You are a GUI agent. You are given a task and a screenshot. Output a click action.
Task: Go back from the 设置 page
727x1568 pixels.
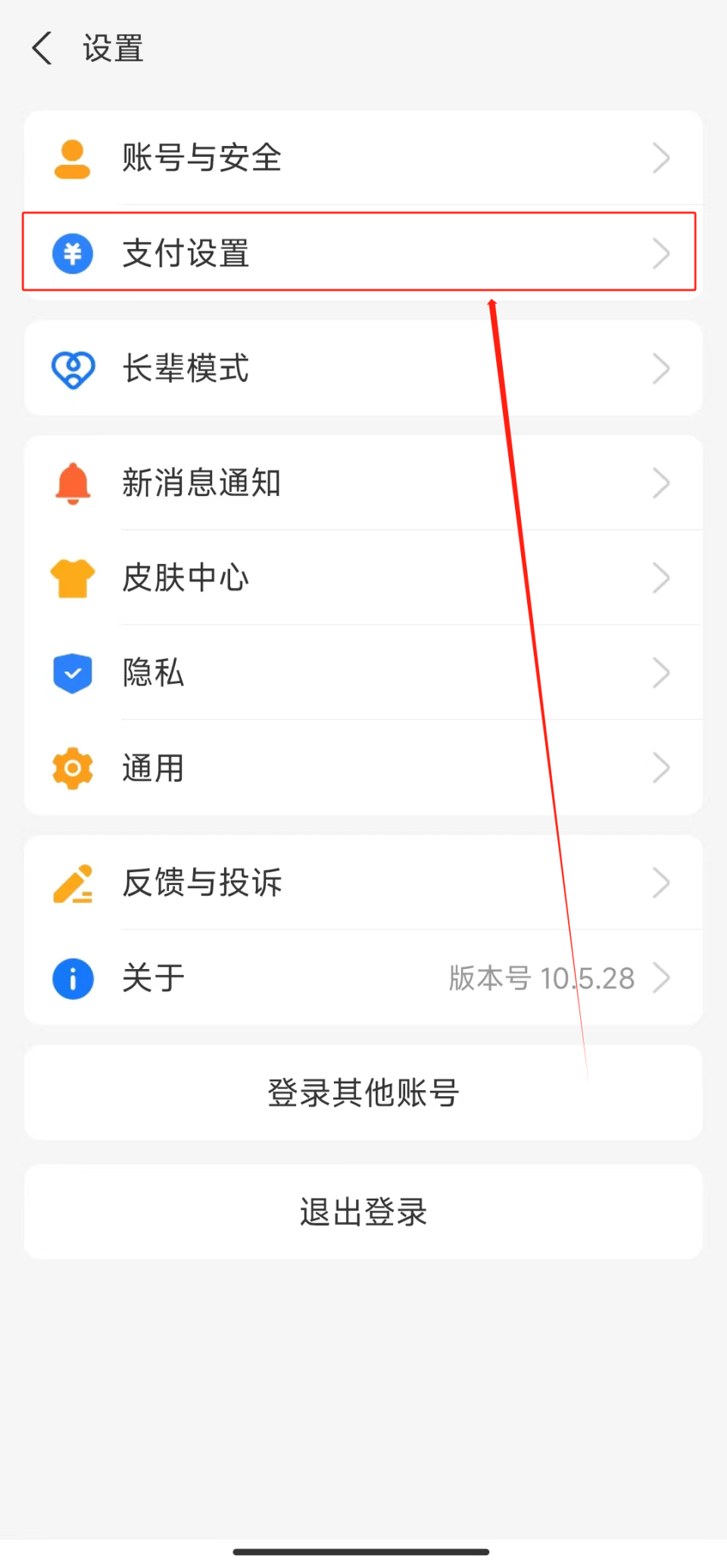[x=42, y=48]
